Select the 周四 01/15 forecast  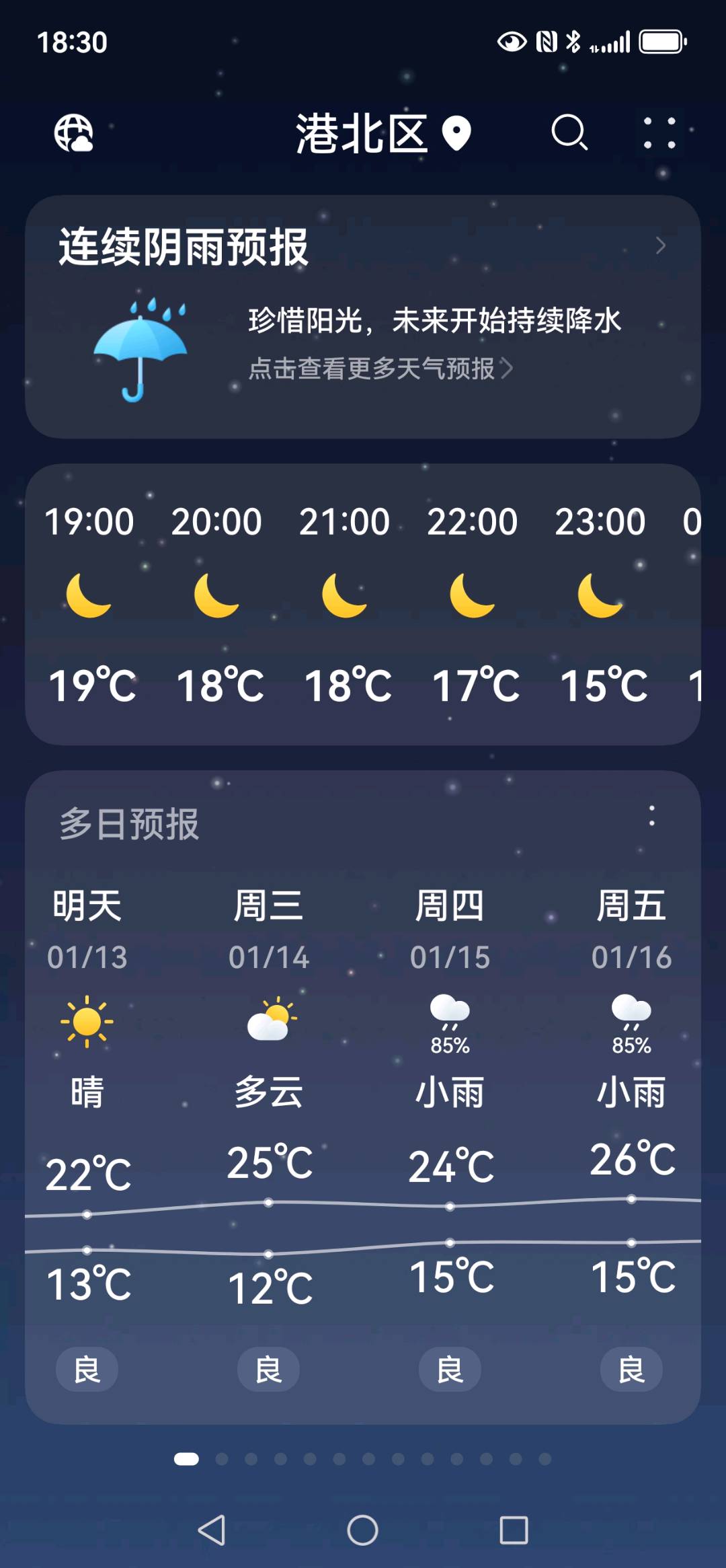[x=450, y=928]
